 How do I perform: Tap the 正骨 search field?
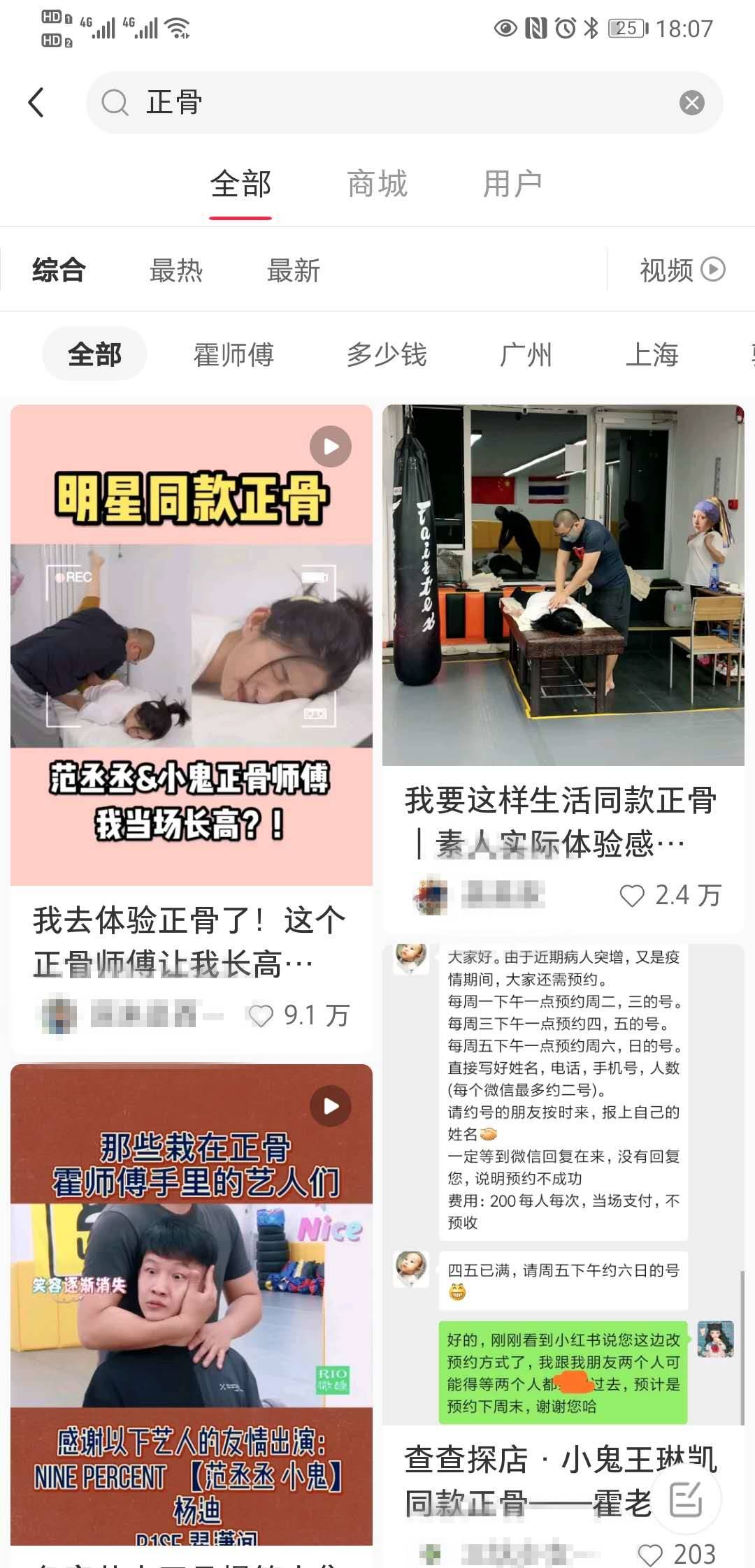(391, 103)
